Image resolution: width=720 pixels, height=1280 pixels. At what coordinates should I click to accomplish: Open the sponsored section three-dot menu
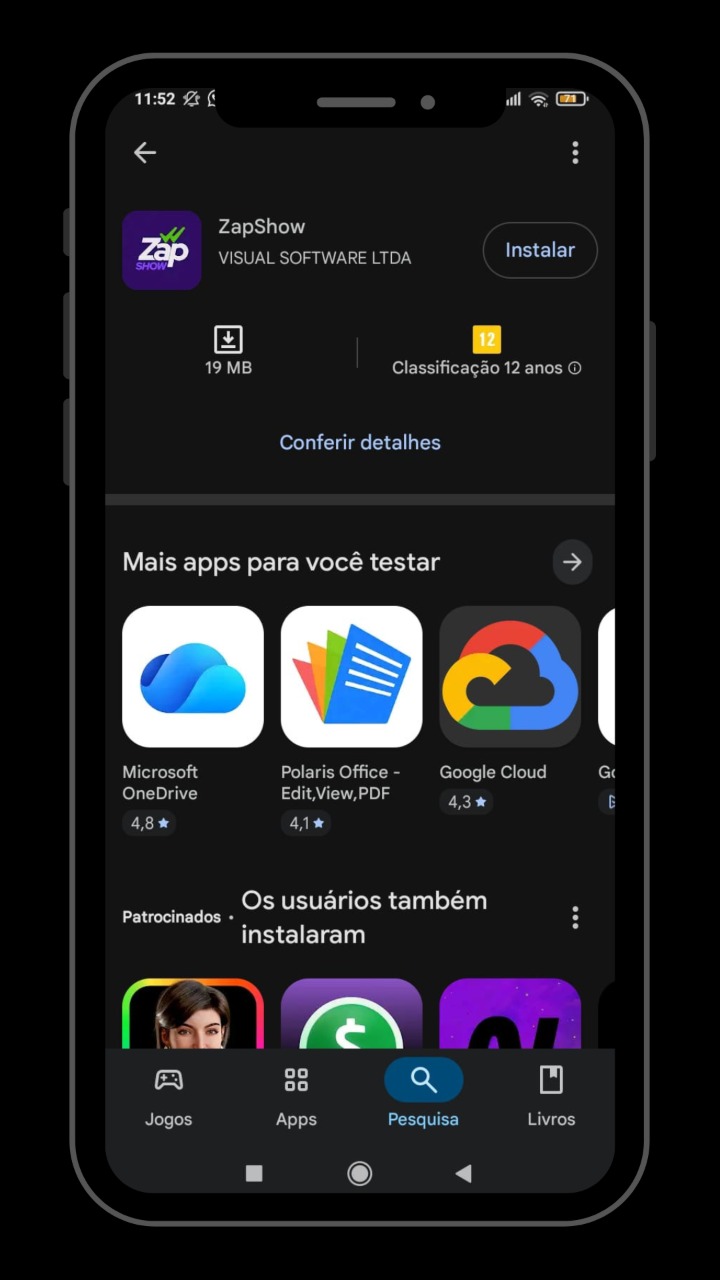pos(575,917)
